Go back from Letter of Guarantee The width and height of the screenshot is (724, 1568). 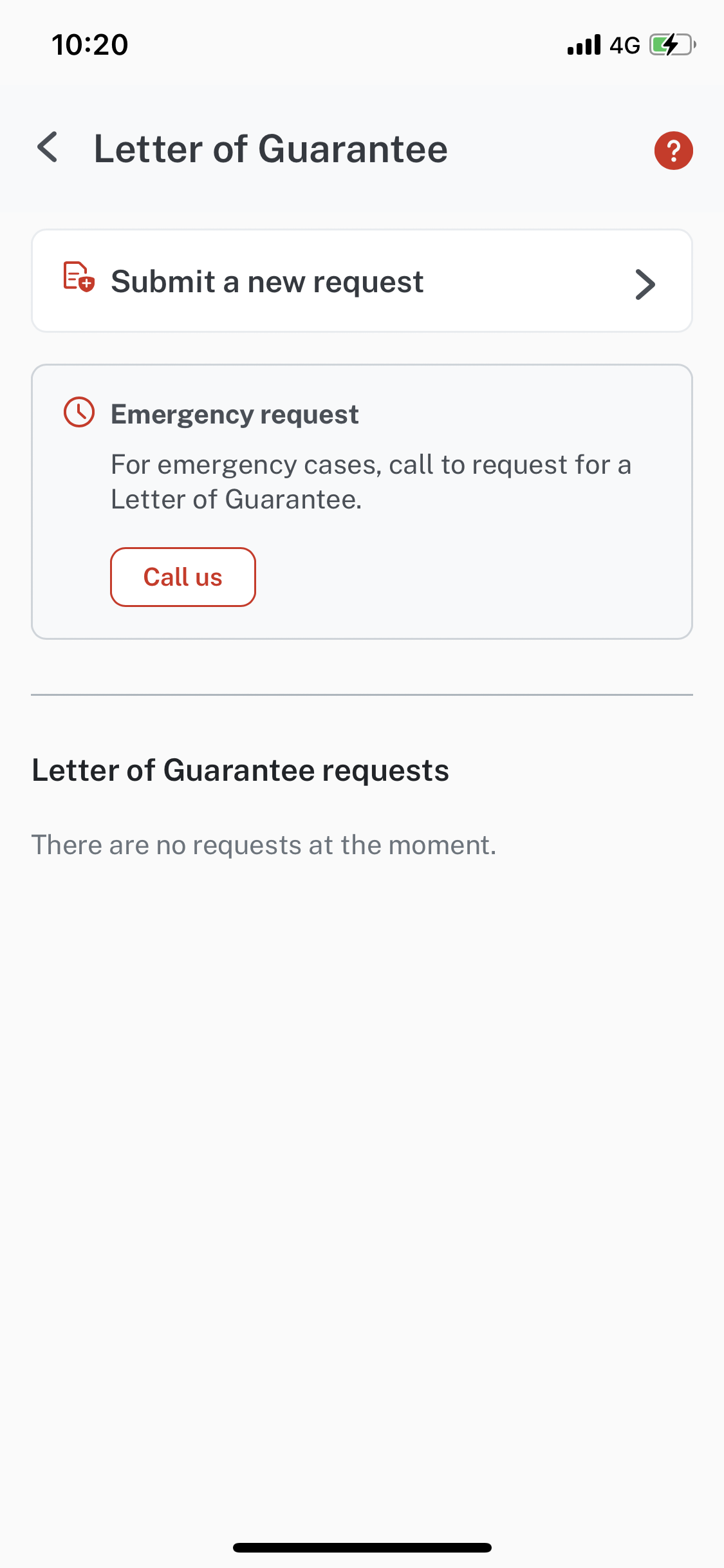click(x=48, y=148)
